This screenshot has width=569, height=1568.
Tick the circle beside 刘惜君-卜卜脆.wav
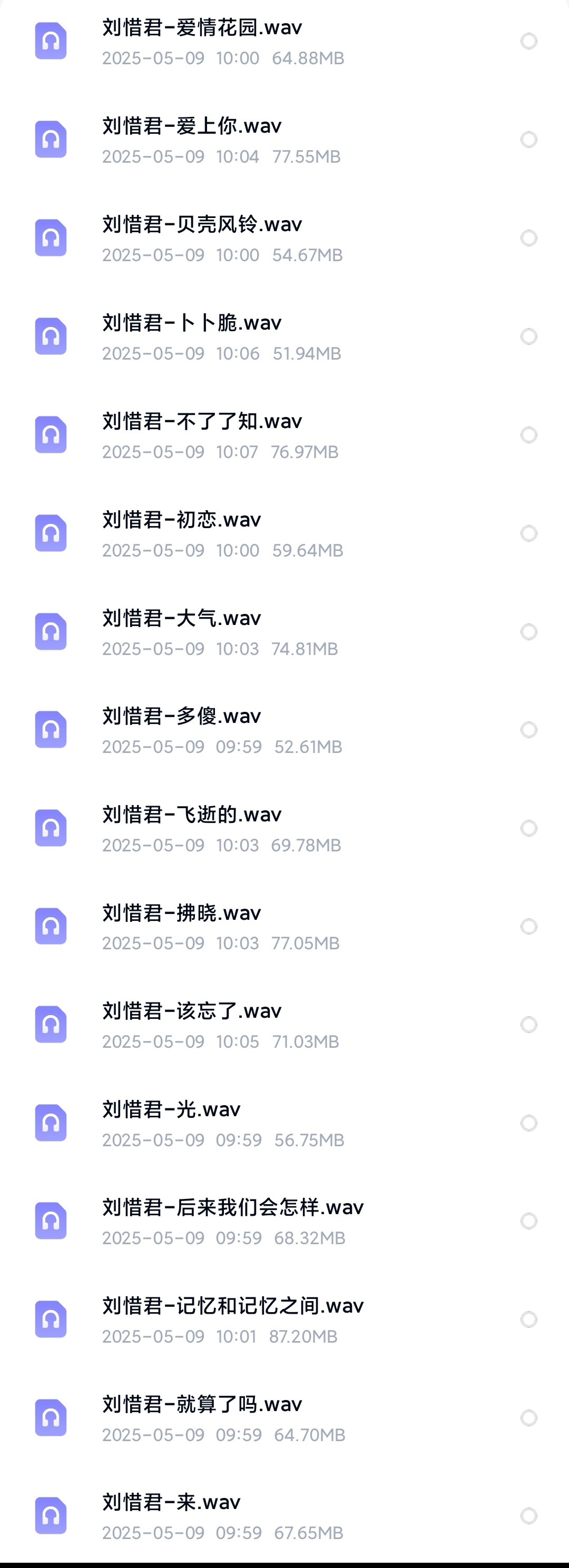529,336
